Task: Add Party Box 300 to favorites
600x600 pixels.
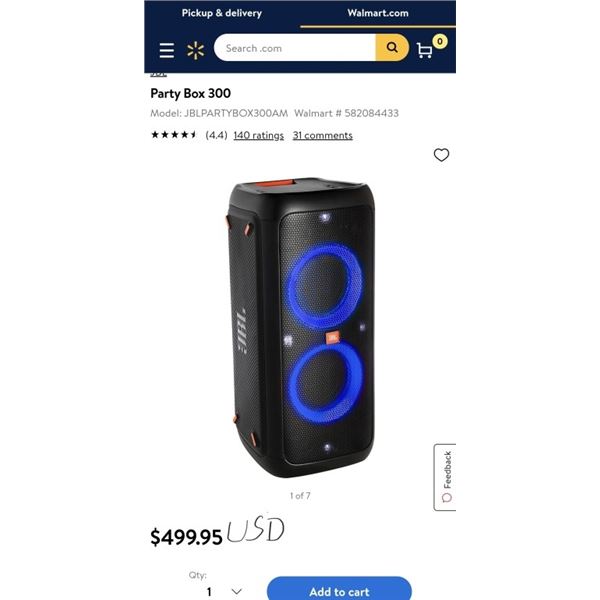Action: [x=441, y=155]
